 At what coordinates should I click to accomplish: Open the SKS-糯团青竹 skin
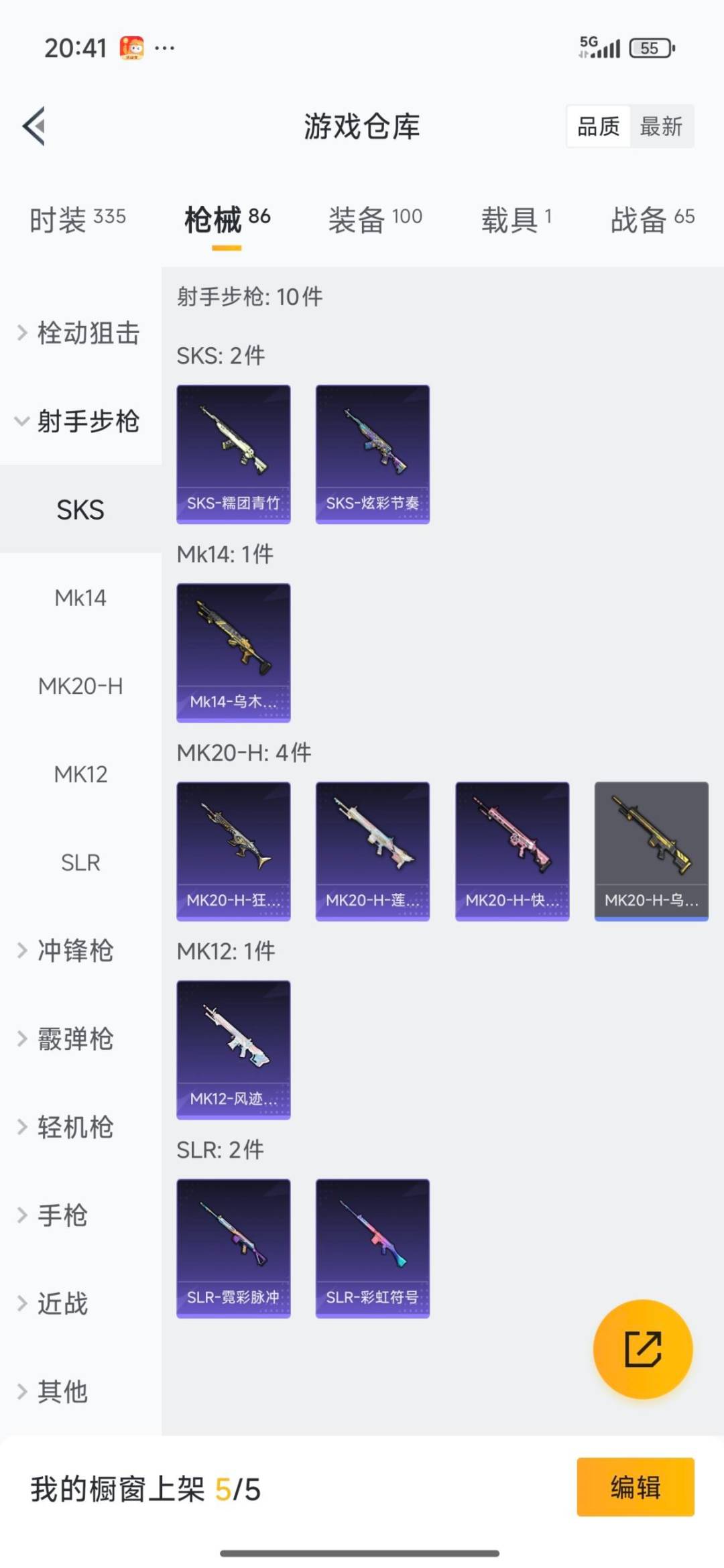tap(233, 454)
